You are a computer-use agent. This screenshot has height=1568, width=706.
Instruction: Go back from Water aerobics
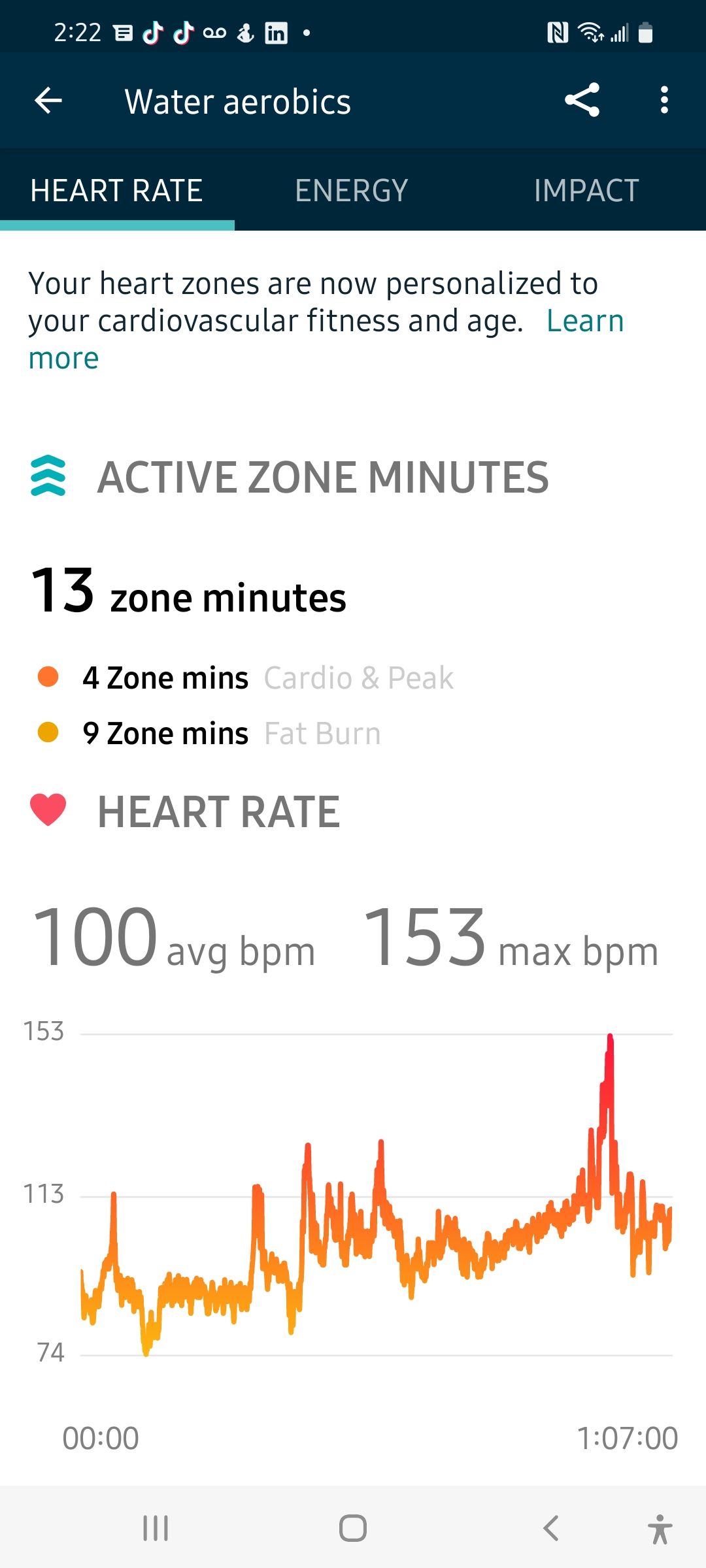[x=48, y=101]
